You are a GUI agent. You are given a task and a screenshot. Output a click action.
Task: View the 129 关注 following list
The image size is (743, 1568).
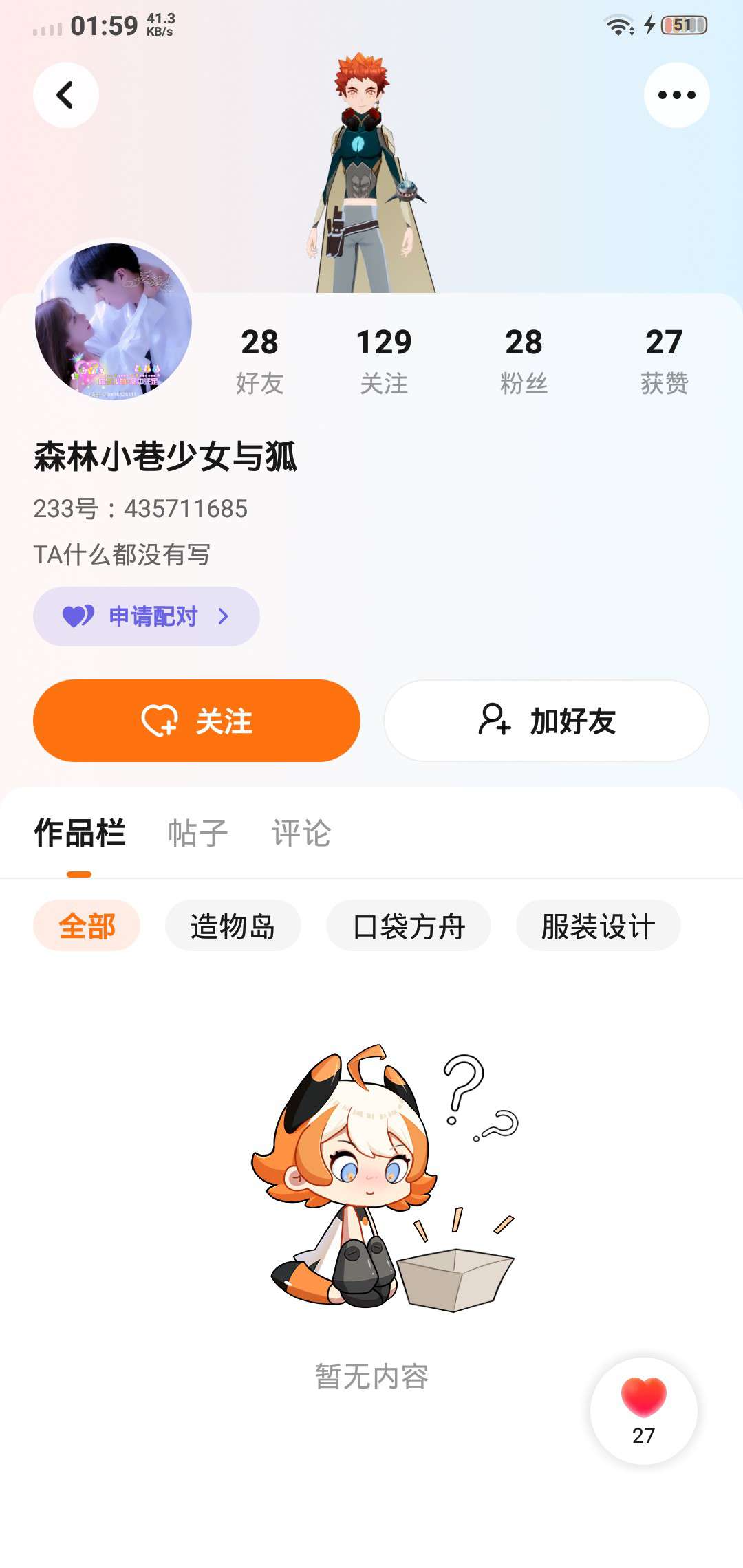(x=384, y=360)
